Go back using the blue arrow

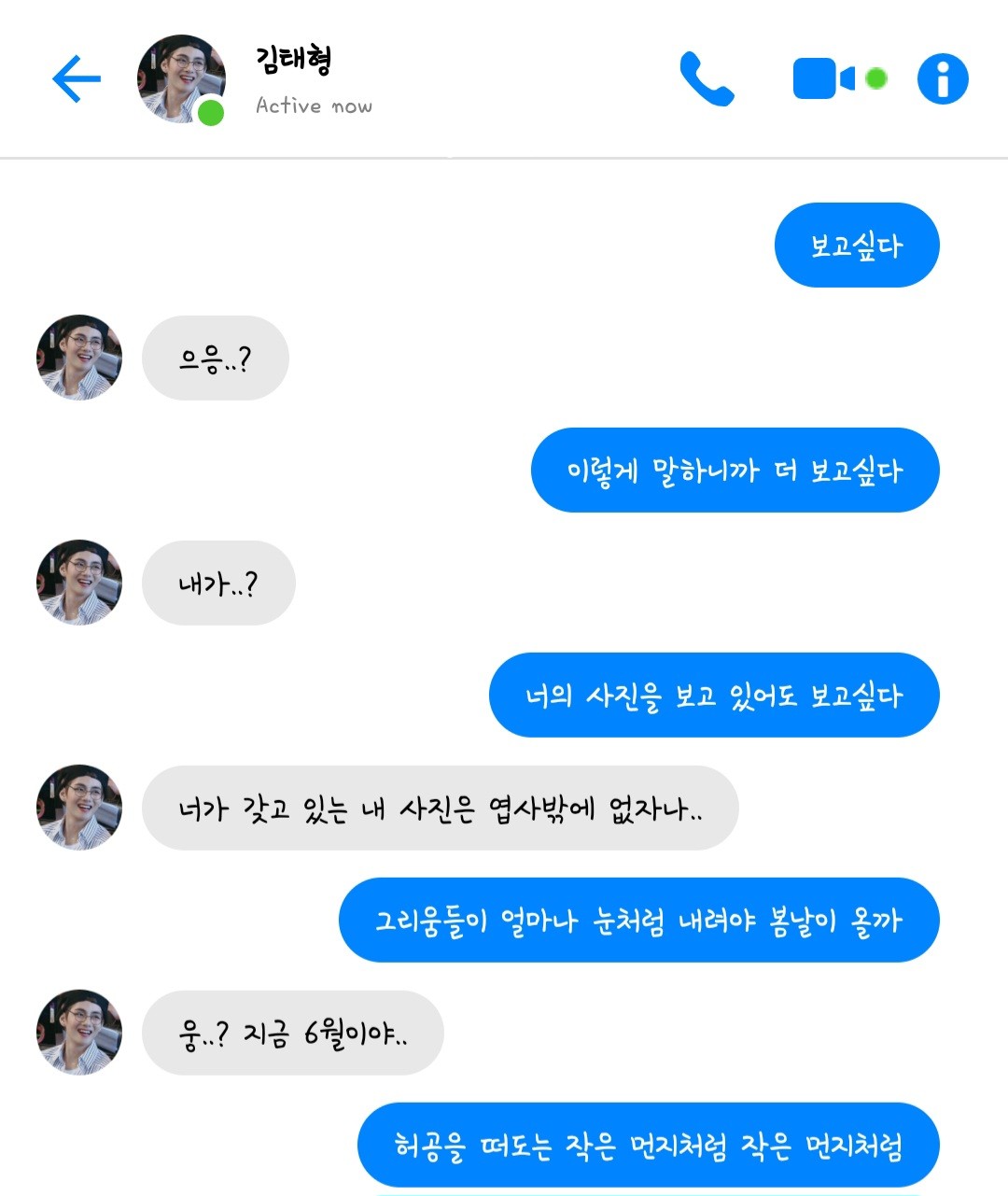pyautogui.click(x=77, y=78)
